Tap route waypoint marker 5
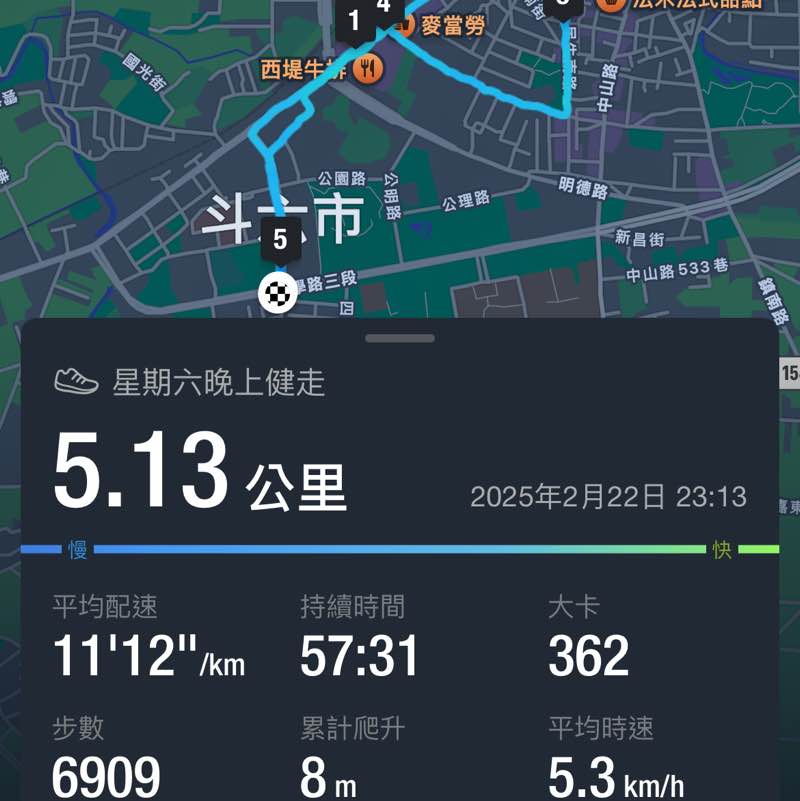Image resolution: width=800 pixels, height=801 pixels. tap(279, 238)
